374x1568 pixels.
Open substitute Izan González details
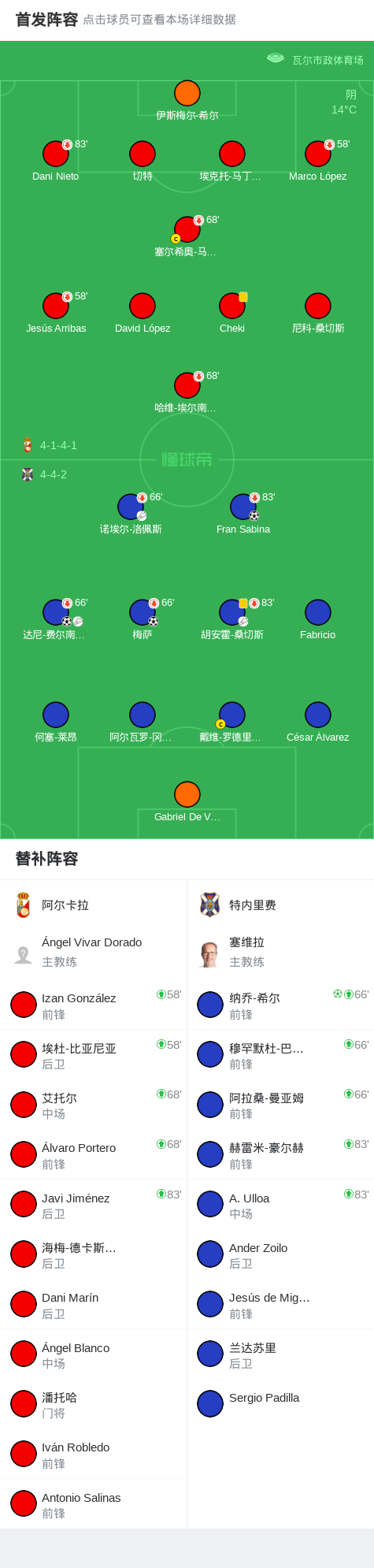[94, 1005]
